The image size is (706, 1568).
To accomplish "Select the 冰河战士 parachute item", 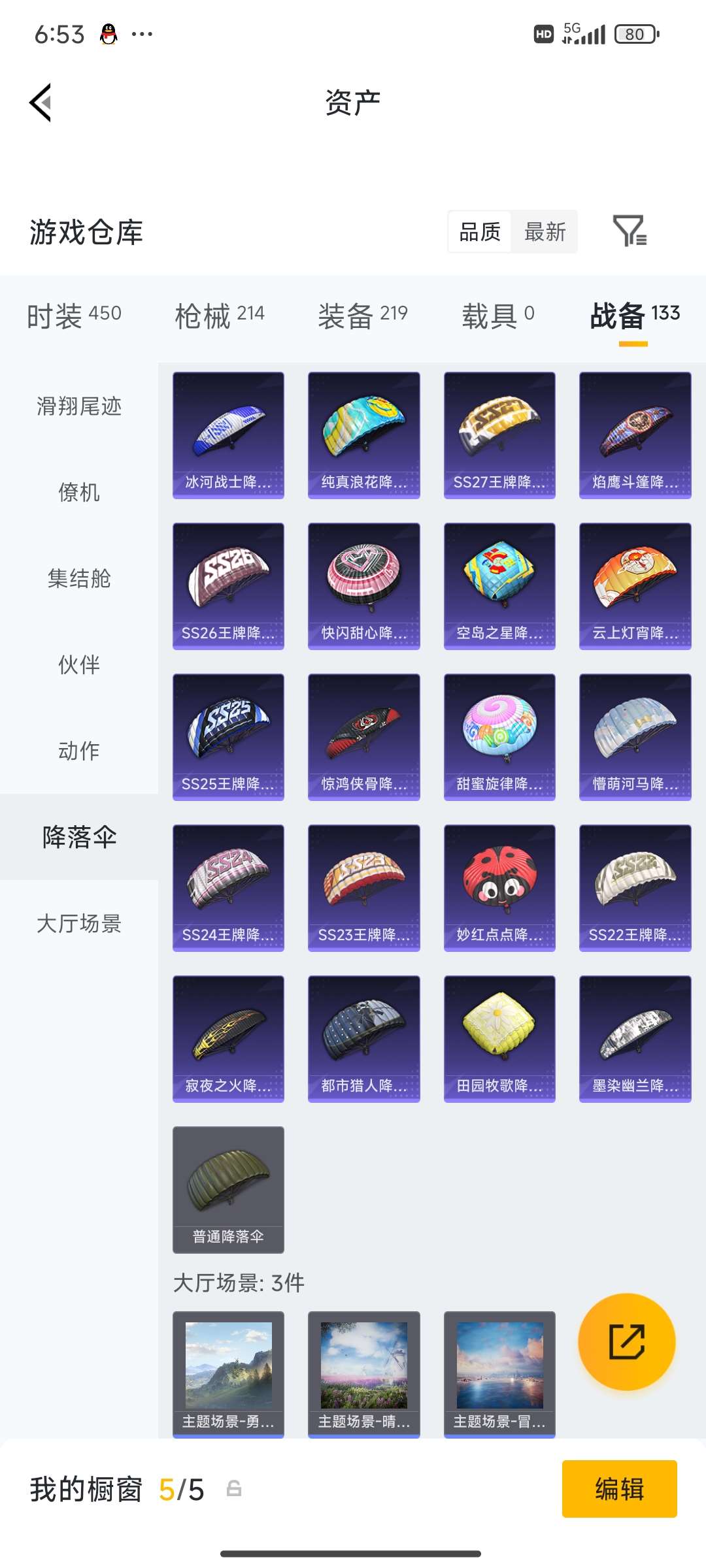I will click(x=228, y=433).
